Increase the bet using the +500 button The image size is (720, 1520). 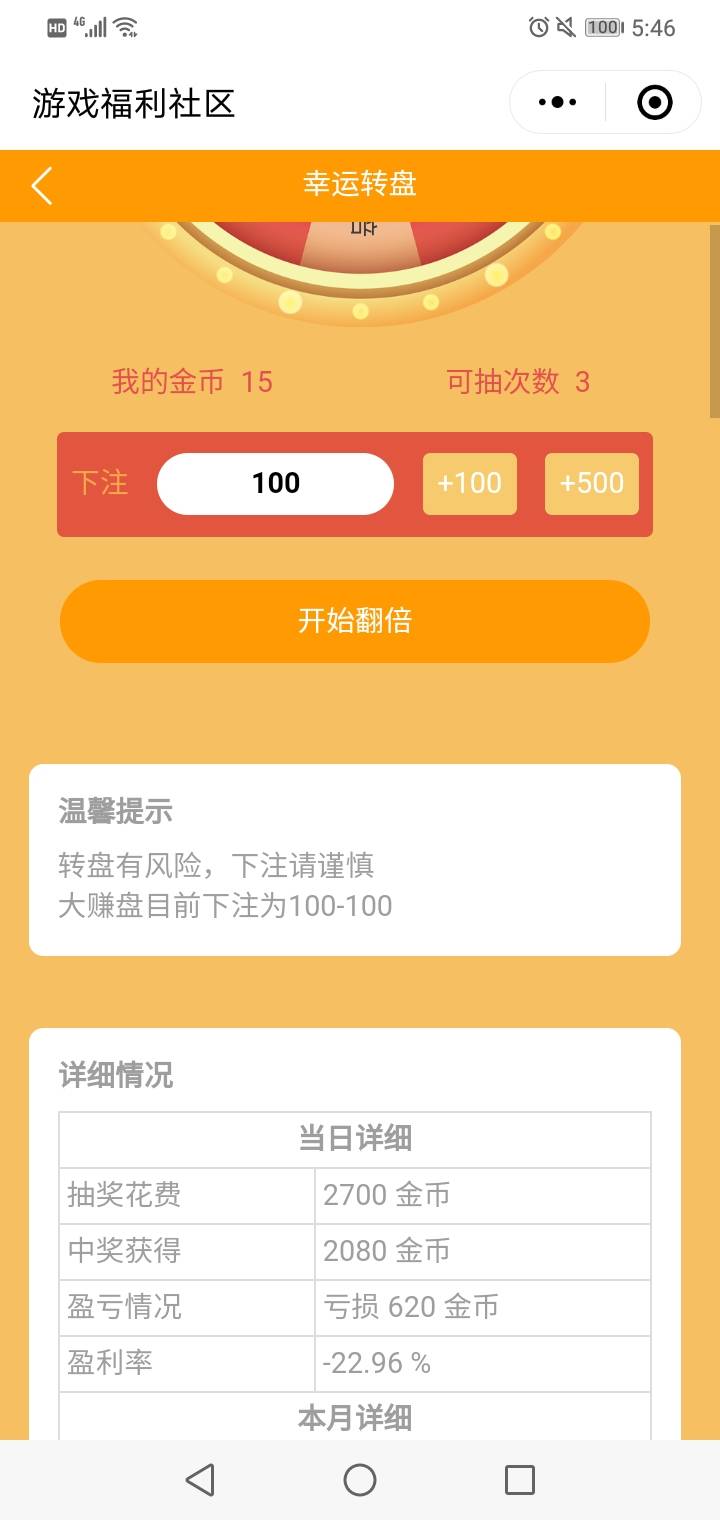tap(592, 484)
